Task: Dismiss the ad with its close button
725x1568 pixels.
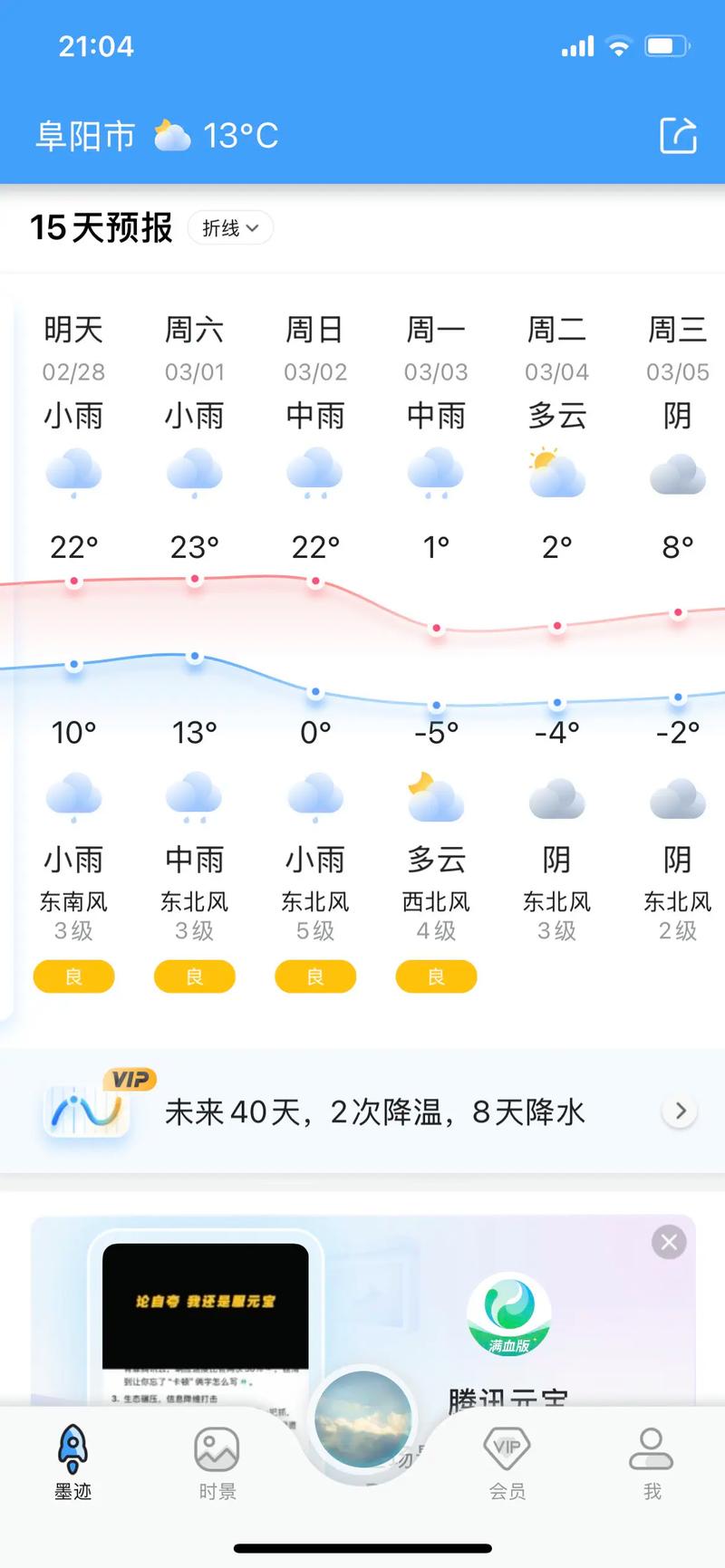Action: click(669, 1242)
